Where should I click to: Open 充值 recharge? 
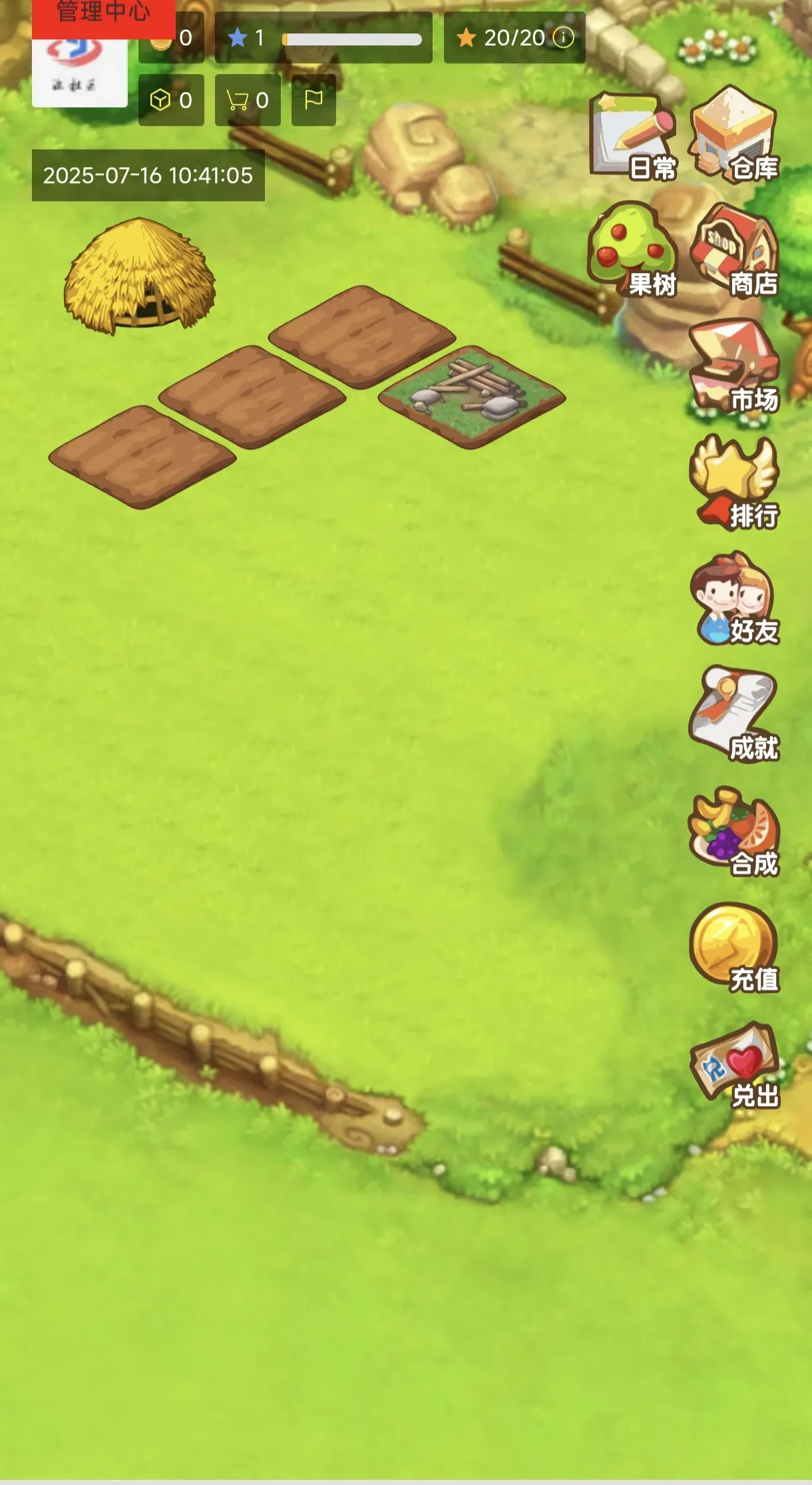(734, 946)
